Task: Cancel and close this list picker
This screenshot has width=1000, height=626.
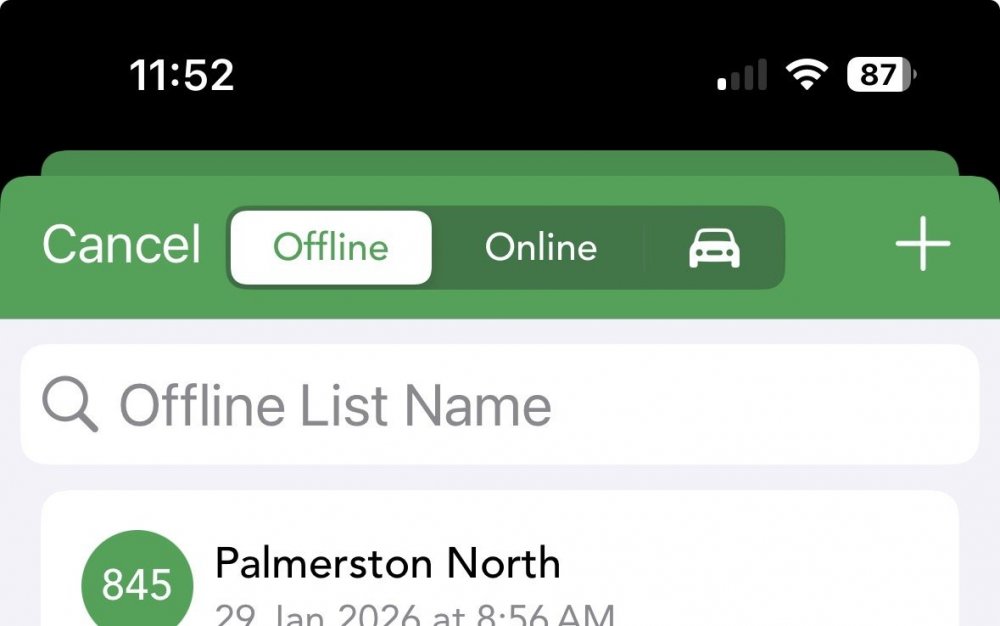Action: (121, 245)
